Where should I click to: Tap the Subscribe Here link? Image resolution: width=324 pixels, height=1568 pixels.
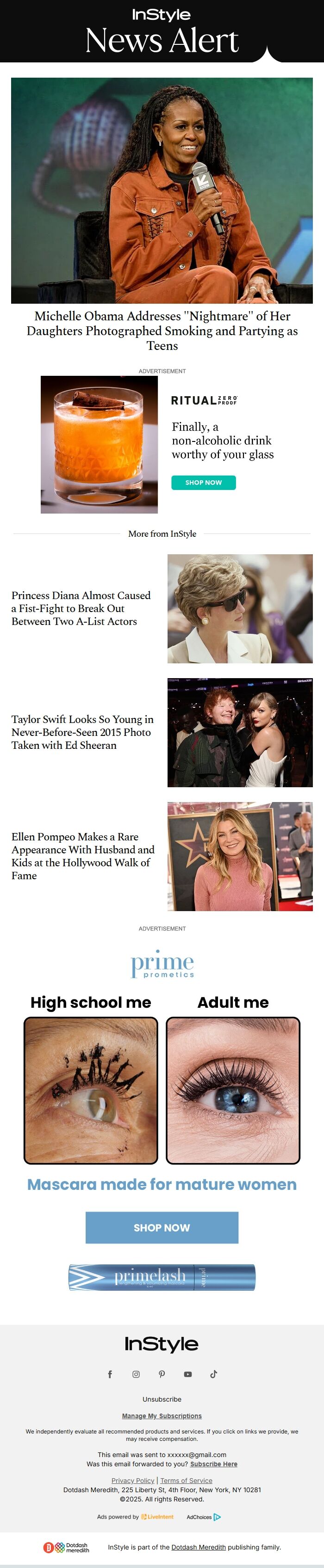pos(214,1464)
